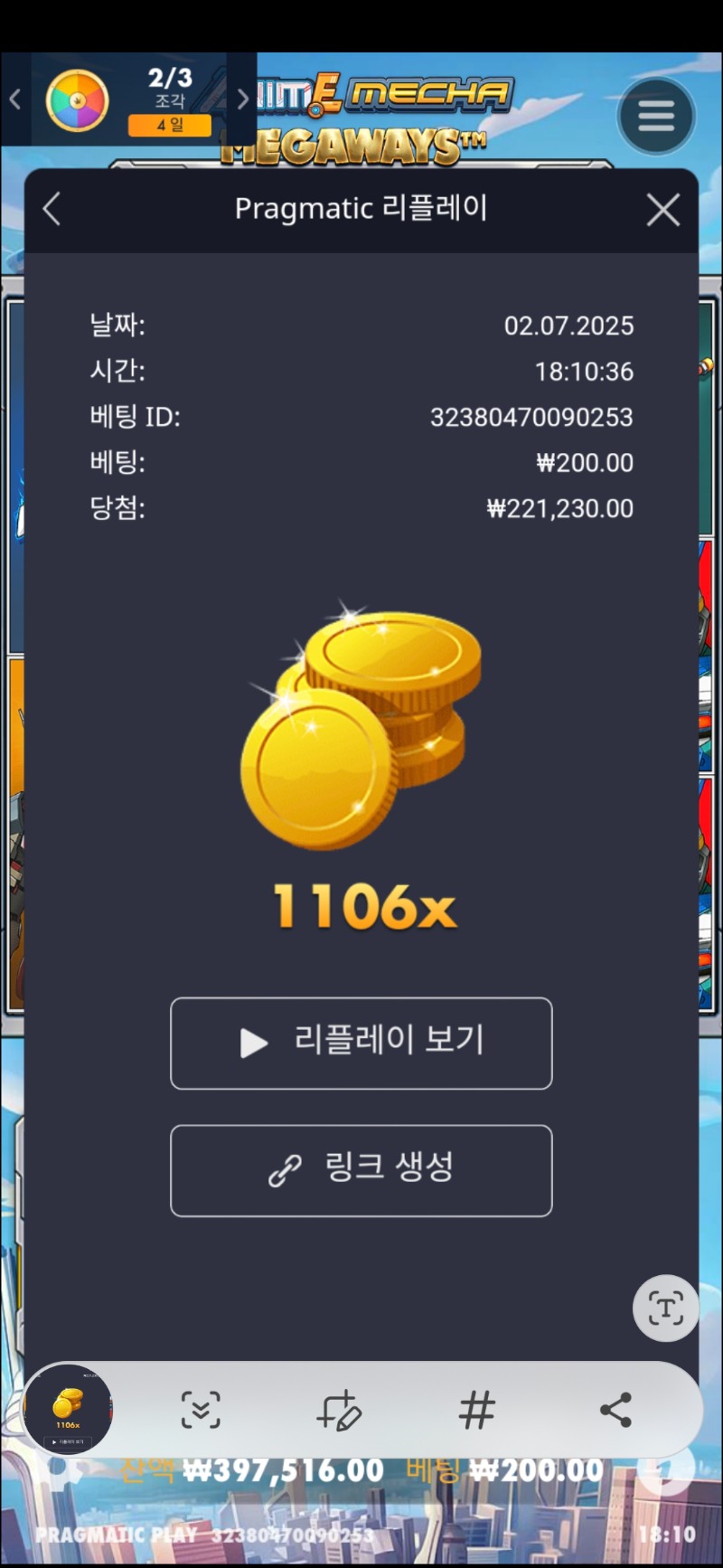
Task: Tap the 링크 생성 button
Action: pyautogui.click(x=361, y=1170)
